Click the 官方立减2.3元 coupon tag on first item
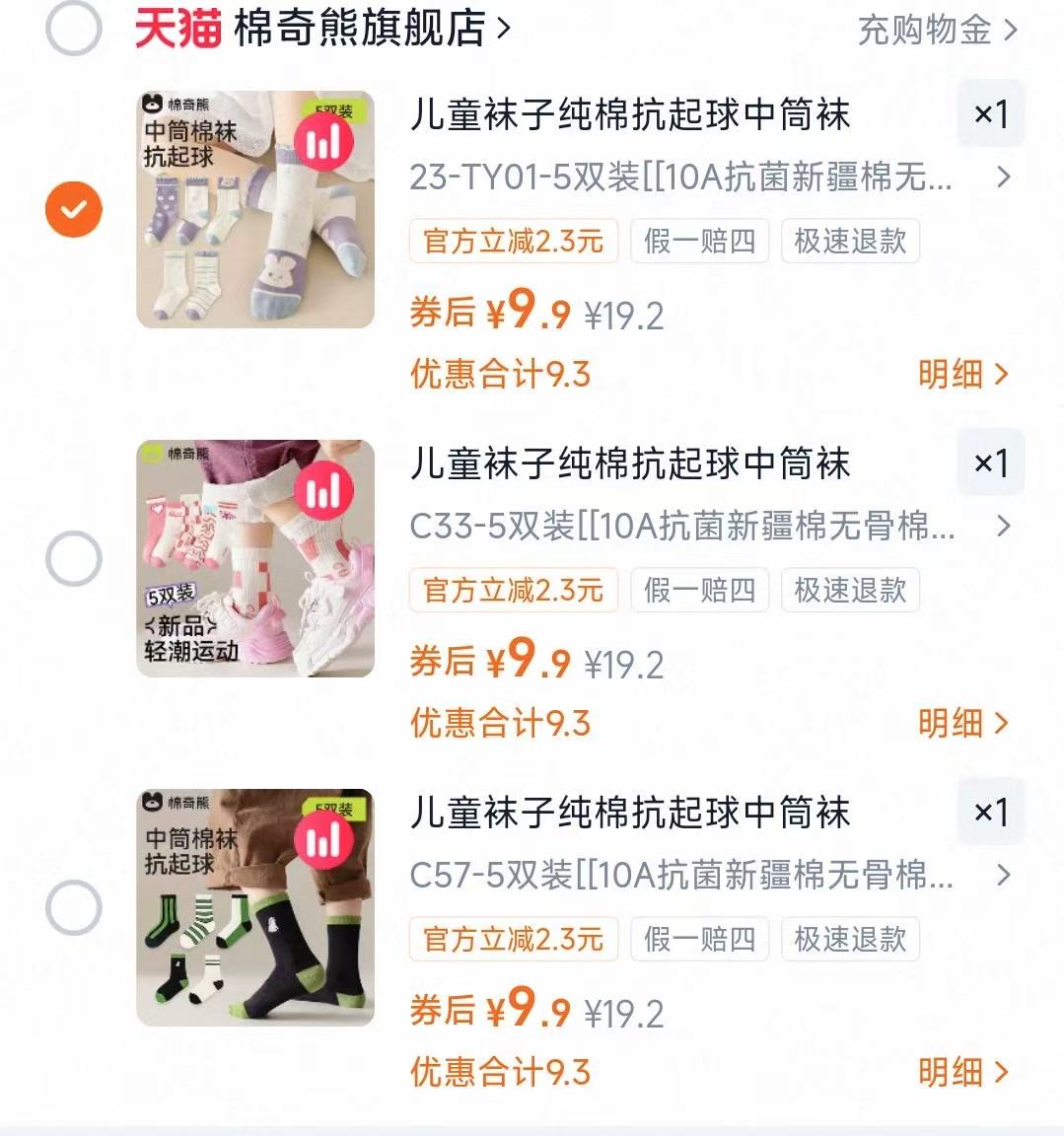1064x1136 pixels. coord(513,241)
